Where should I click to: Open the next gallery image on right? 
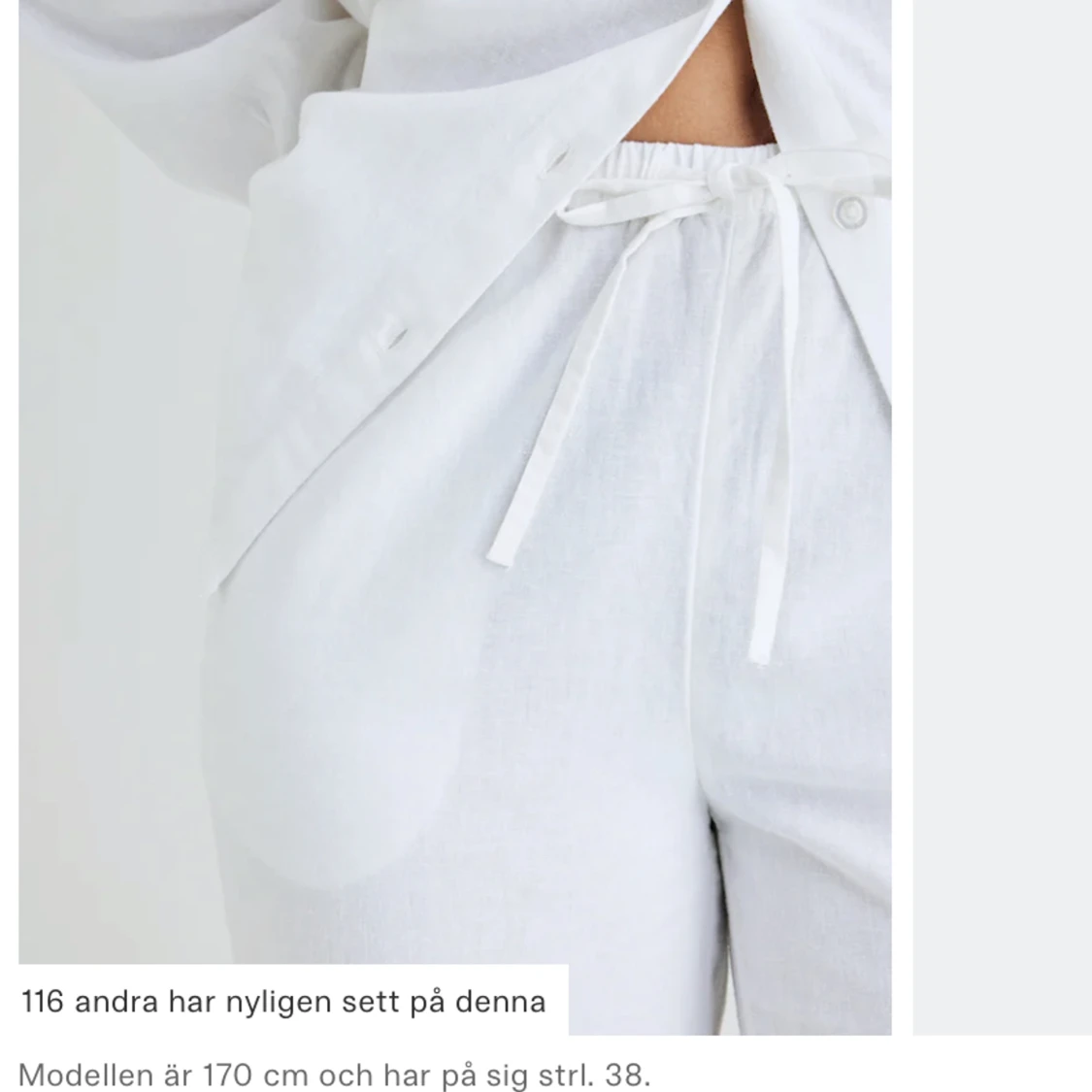pyautogui.click(x=1002, y=514)
